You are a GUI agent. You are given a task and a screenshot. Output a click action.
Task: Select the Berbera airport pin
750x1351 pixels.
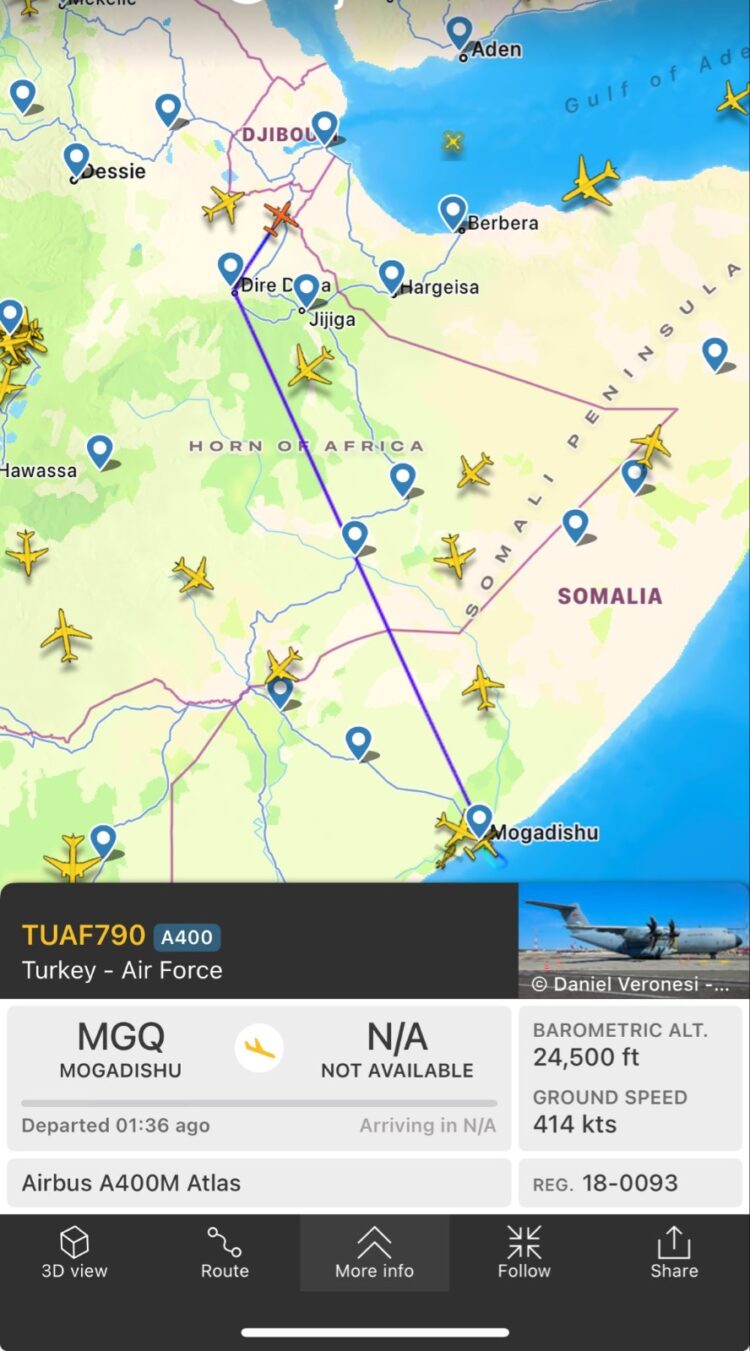click(x=453, y=210)
